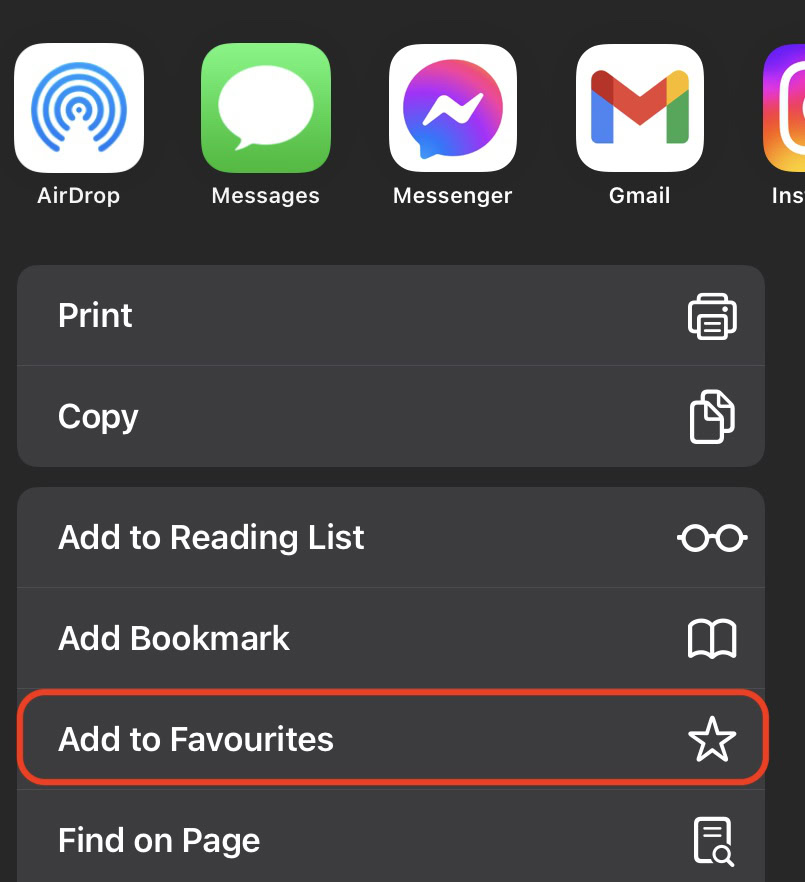Share through the Messages app
805x882 pixels.
265,108
